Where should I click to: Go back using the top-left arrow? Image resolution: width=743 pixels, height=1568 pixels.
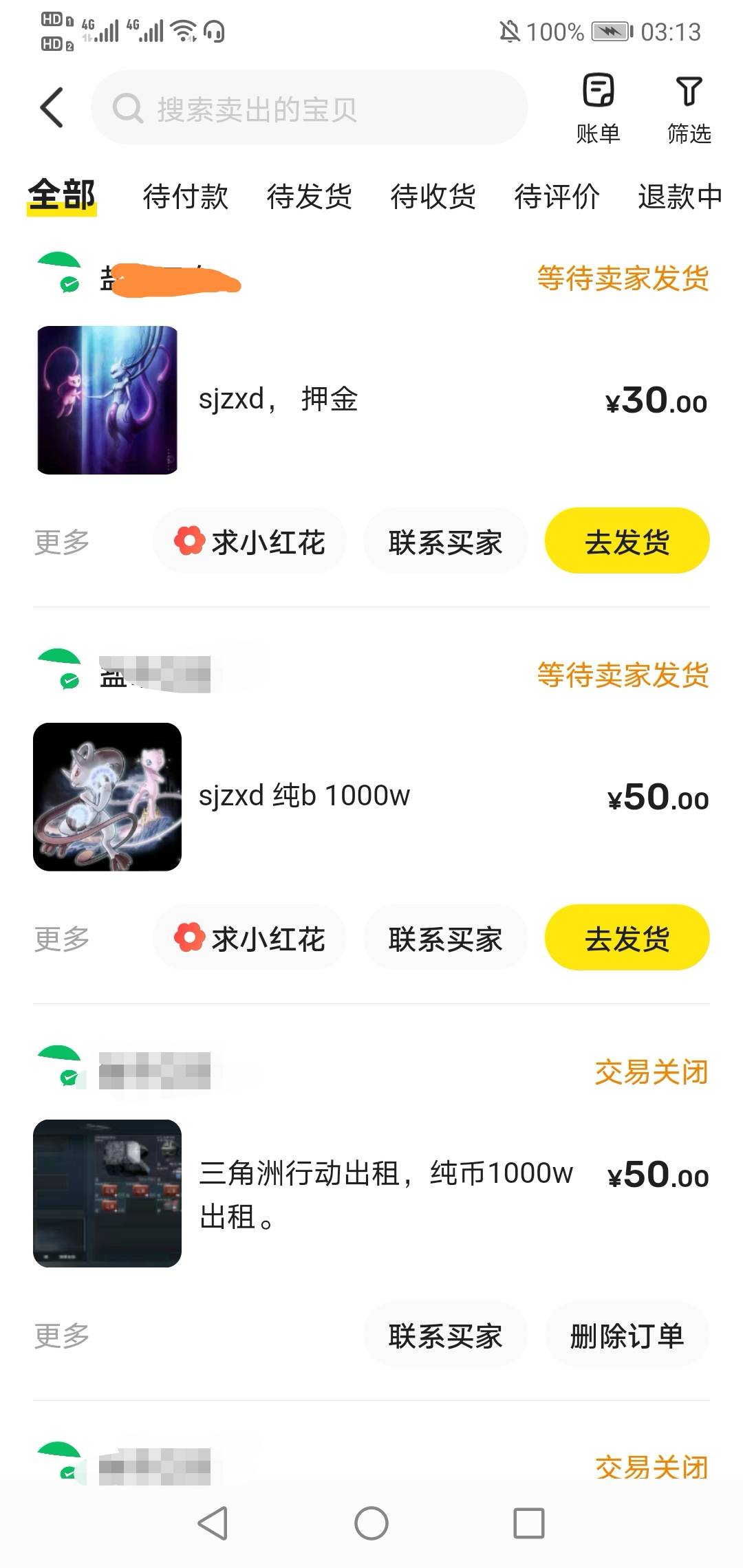pyautogui.click(x=52, y=108)
